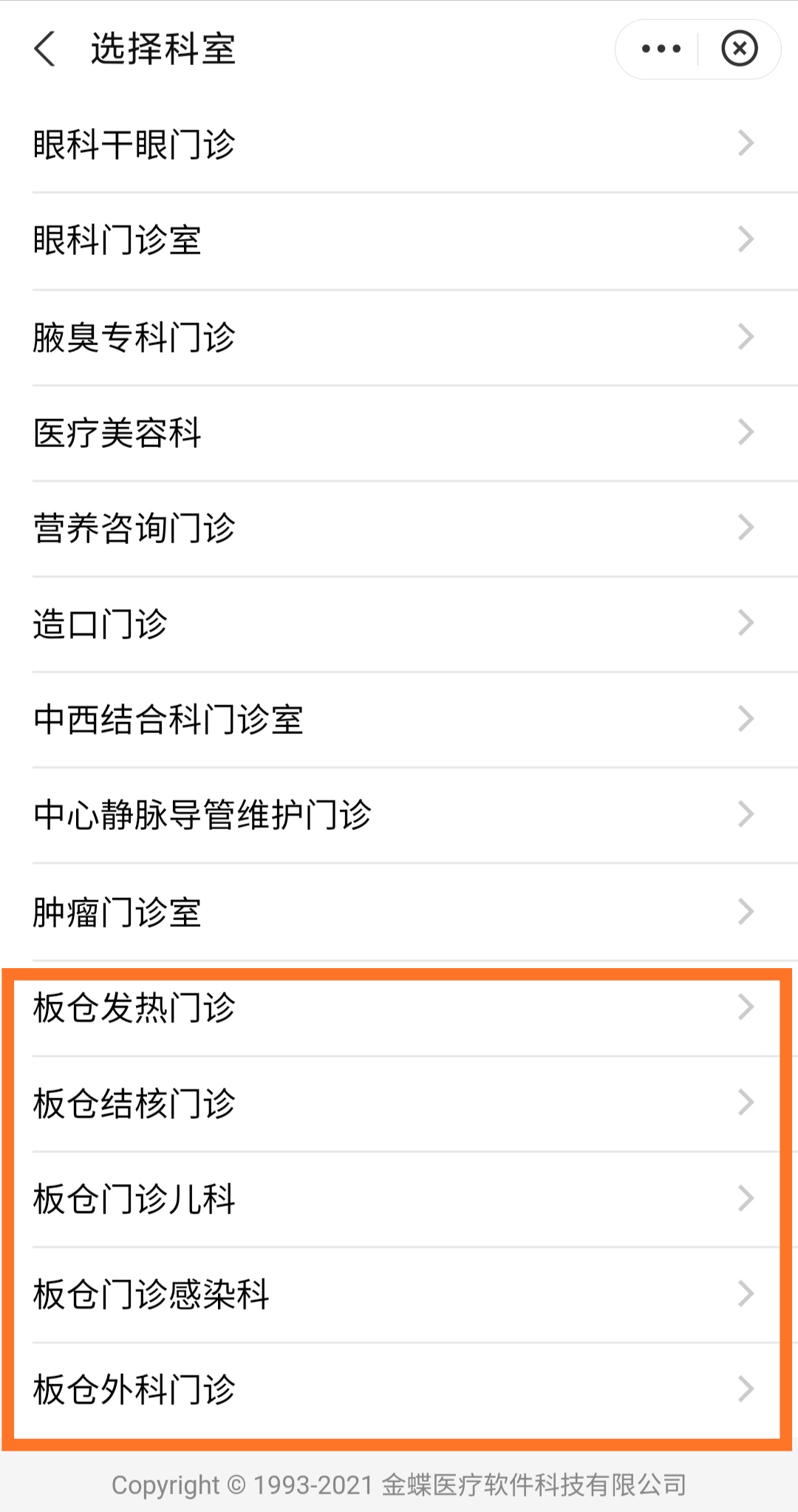Select 眼科干眼门诊 department

tap(399, 144)
